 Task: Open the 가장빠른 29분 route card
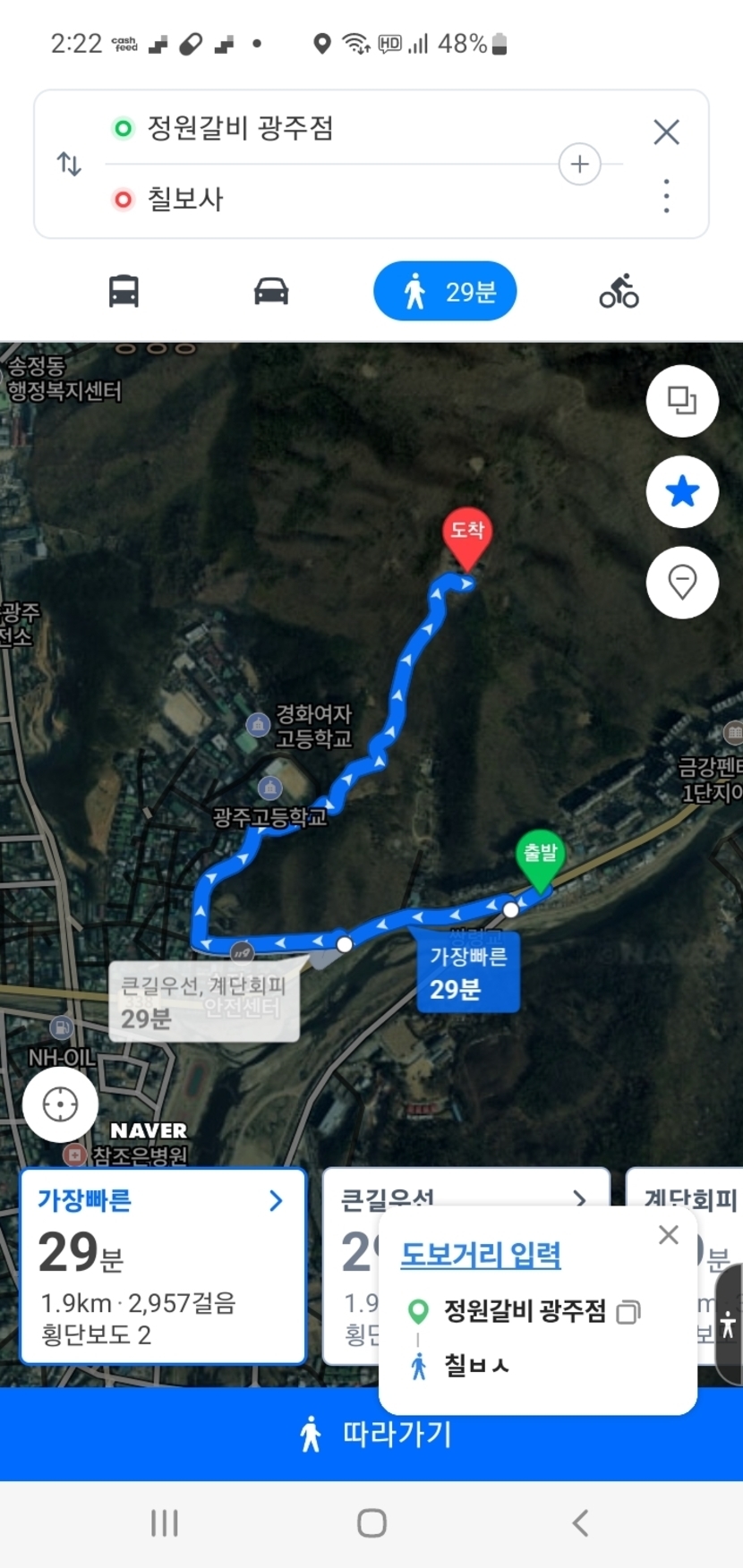point(163,1265)
